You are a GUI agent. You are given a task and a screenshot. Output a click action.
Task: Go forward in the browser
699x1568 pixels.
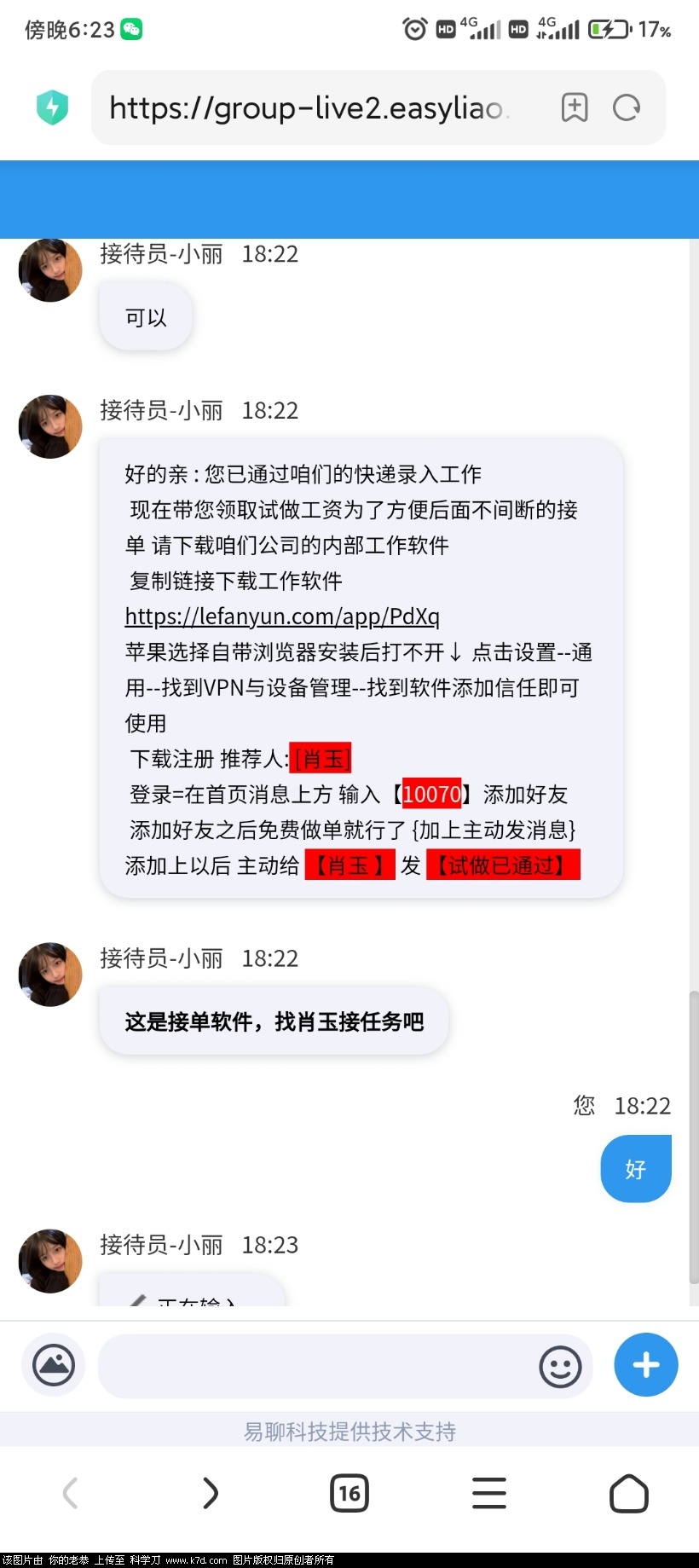coord(210,1493)
